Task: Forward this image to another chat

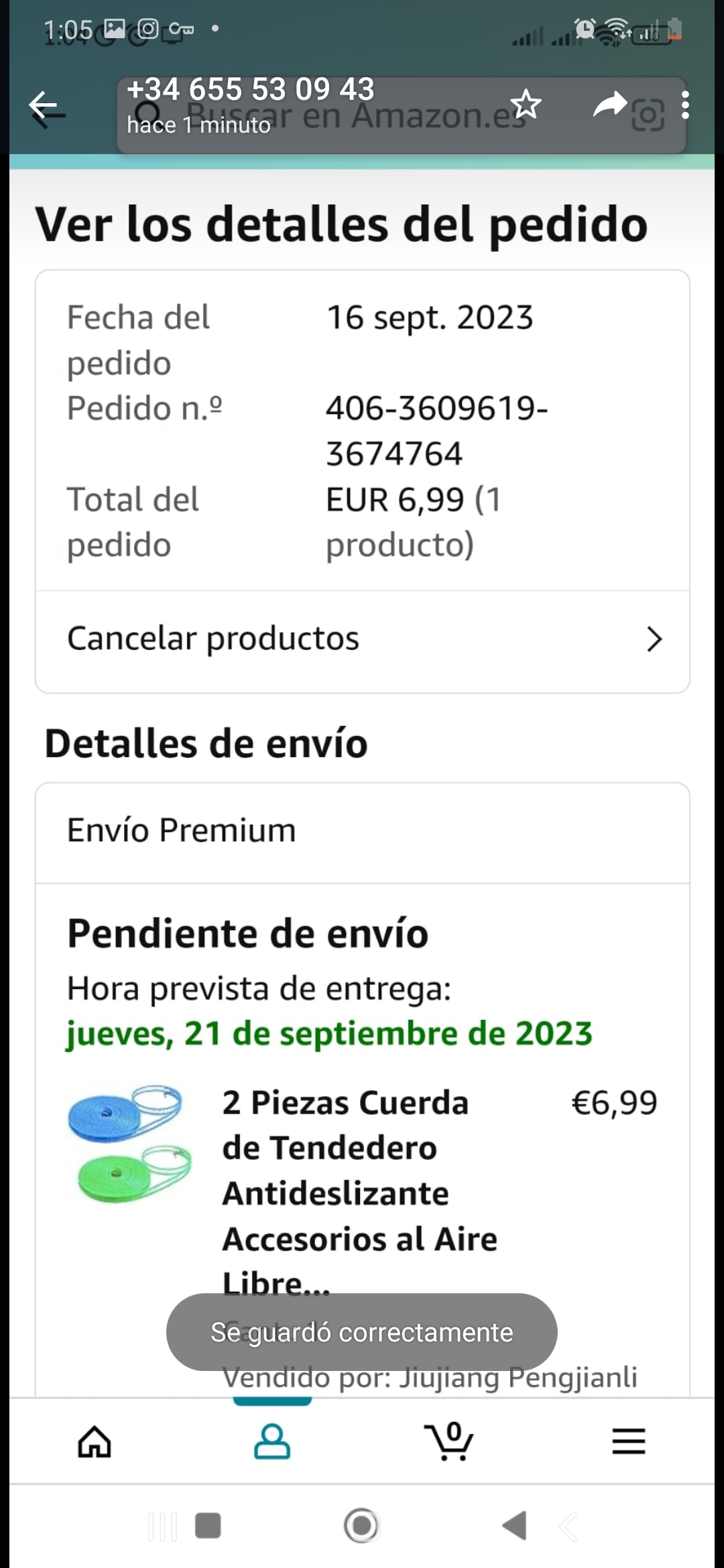Action: point(609,105)
